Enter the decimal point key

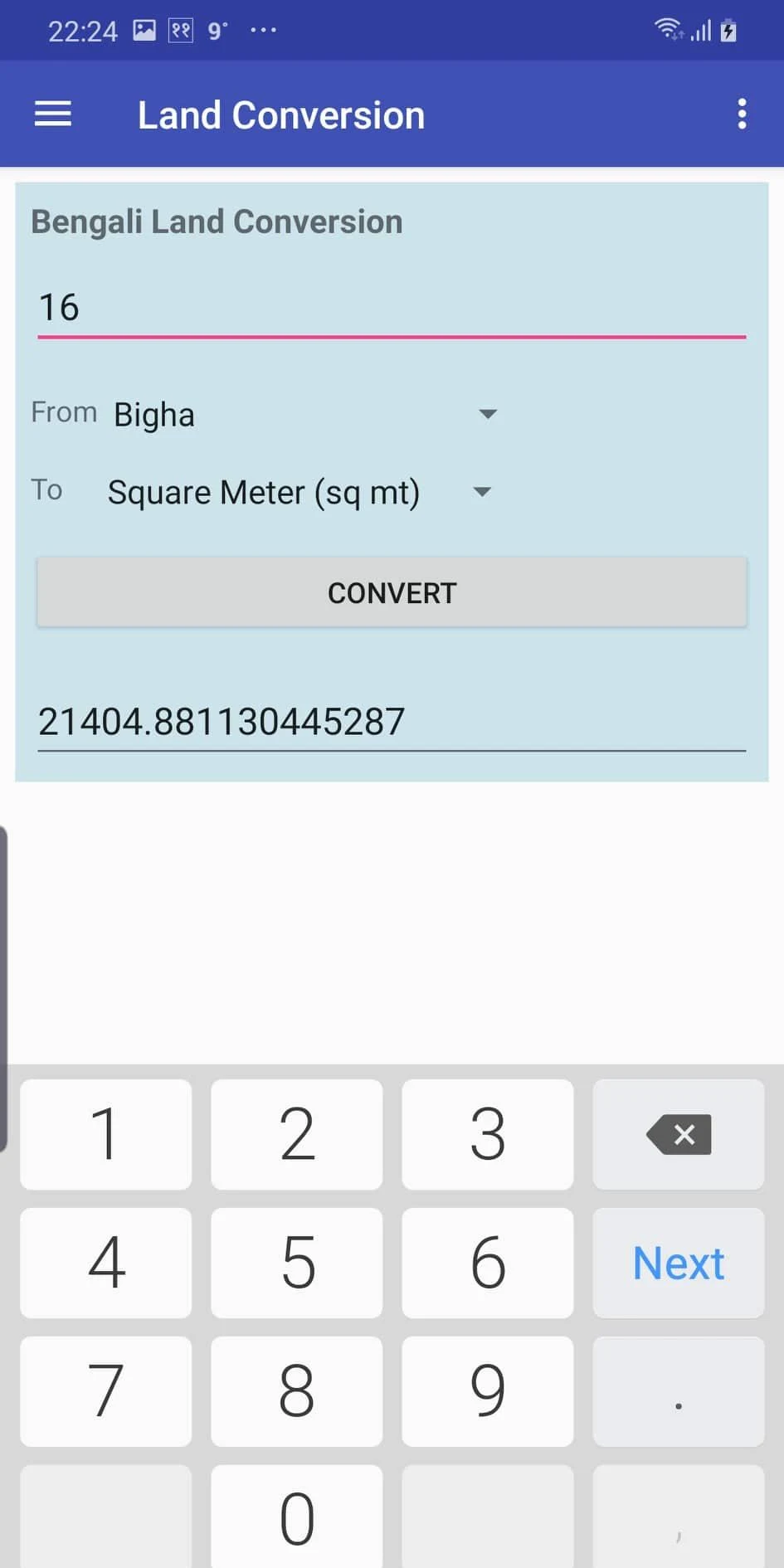(679, 1391)
